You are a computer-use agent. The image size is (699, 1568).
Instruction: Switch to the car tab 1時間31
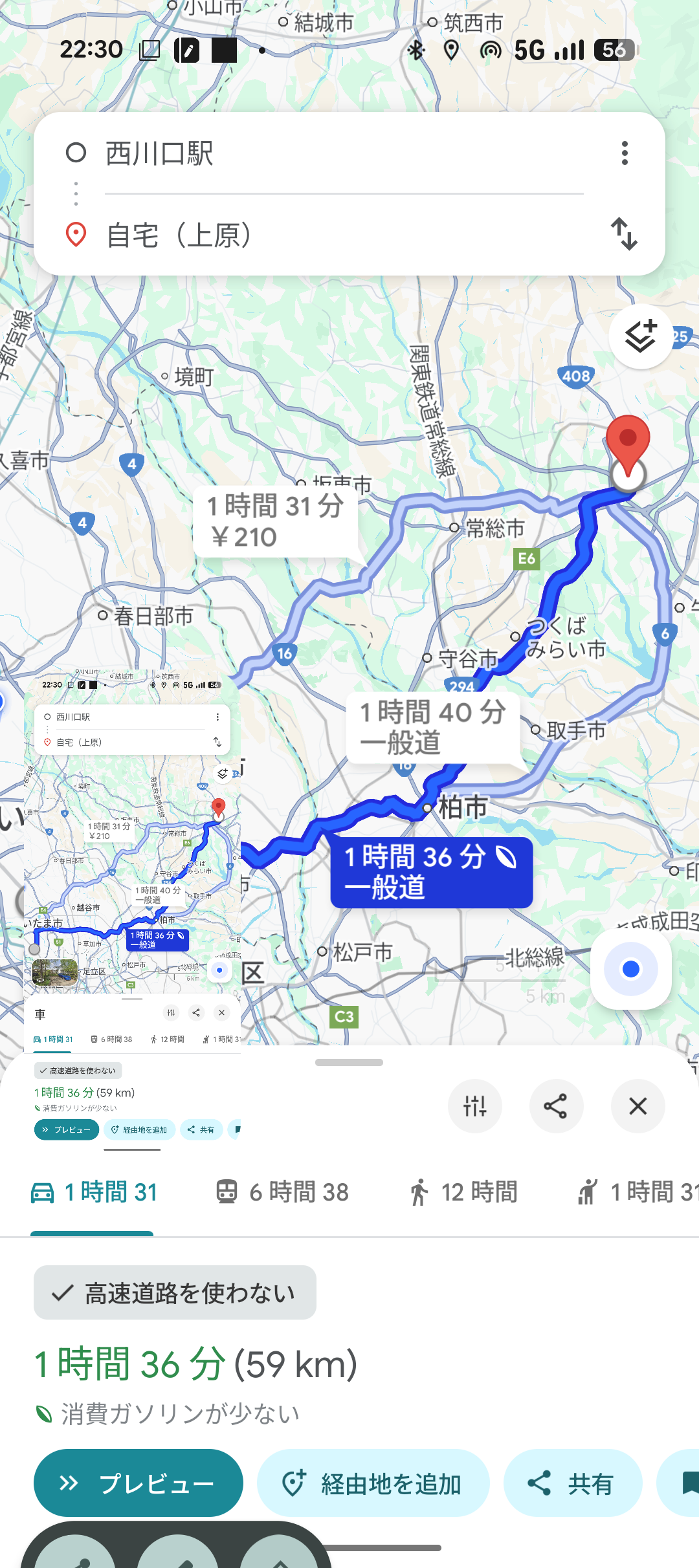[x=94, y=1192]
